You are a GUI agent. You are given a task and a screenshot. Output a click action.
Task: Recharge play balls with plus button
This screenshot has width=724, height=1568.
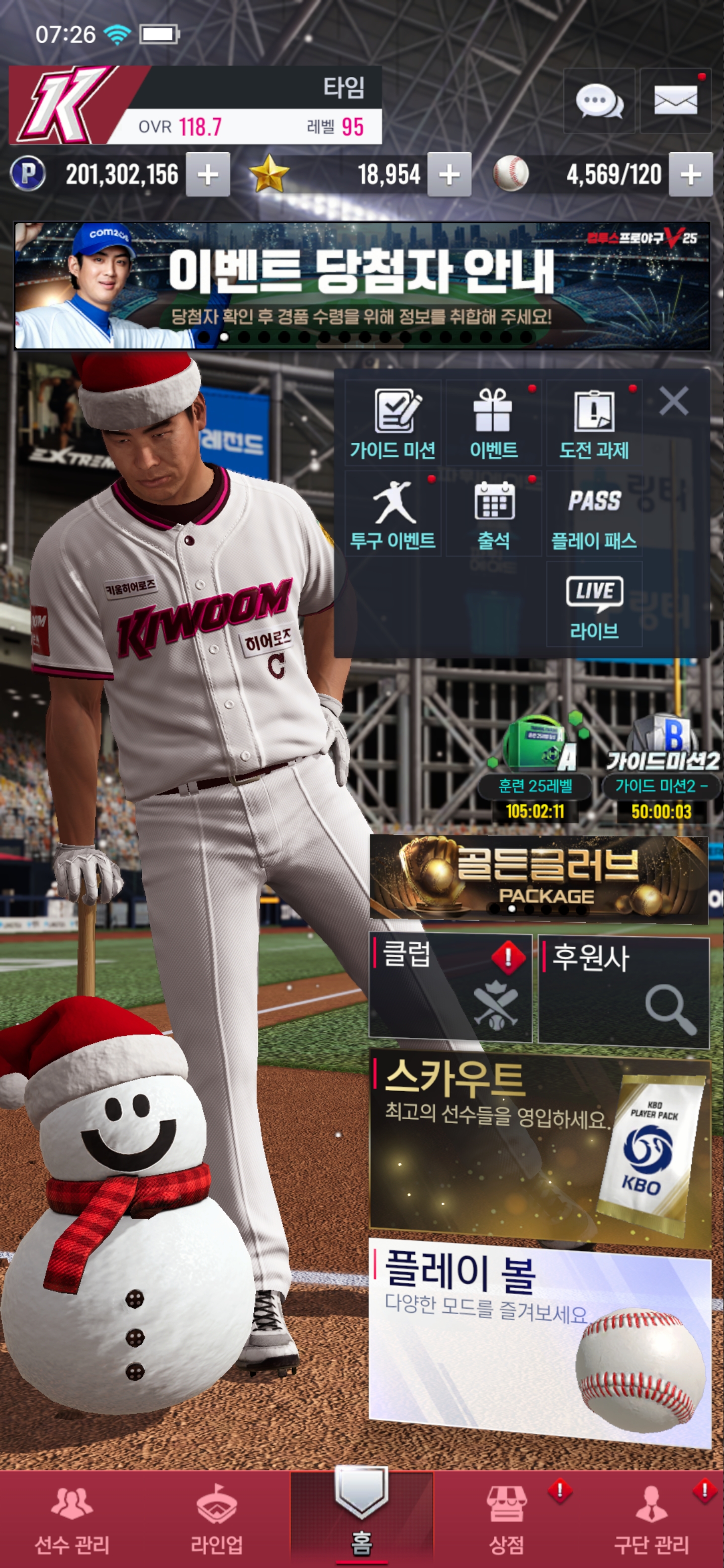690,175
